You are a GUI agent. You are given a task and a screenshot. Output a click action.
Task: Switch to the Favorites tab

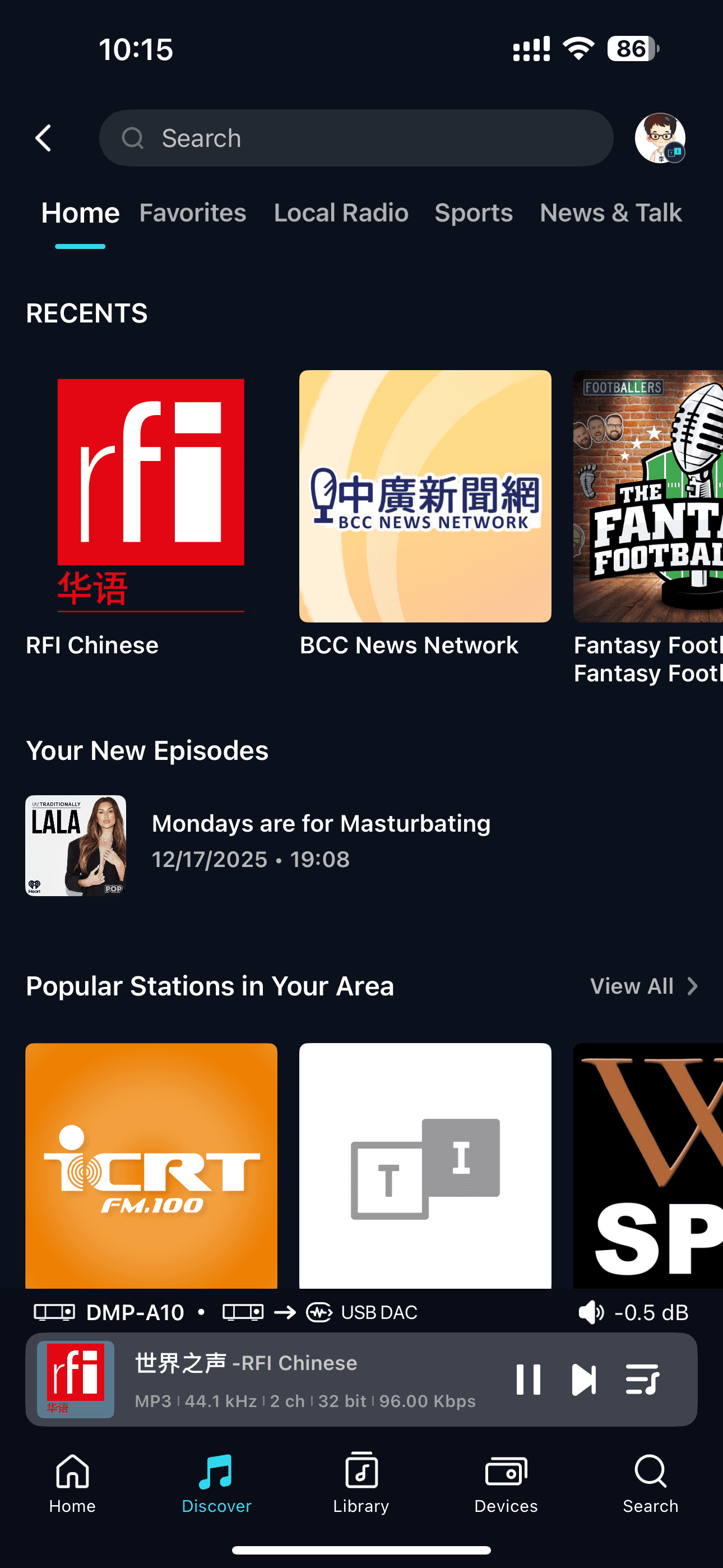[x=192, y=213]
